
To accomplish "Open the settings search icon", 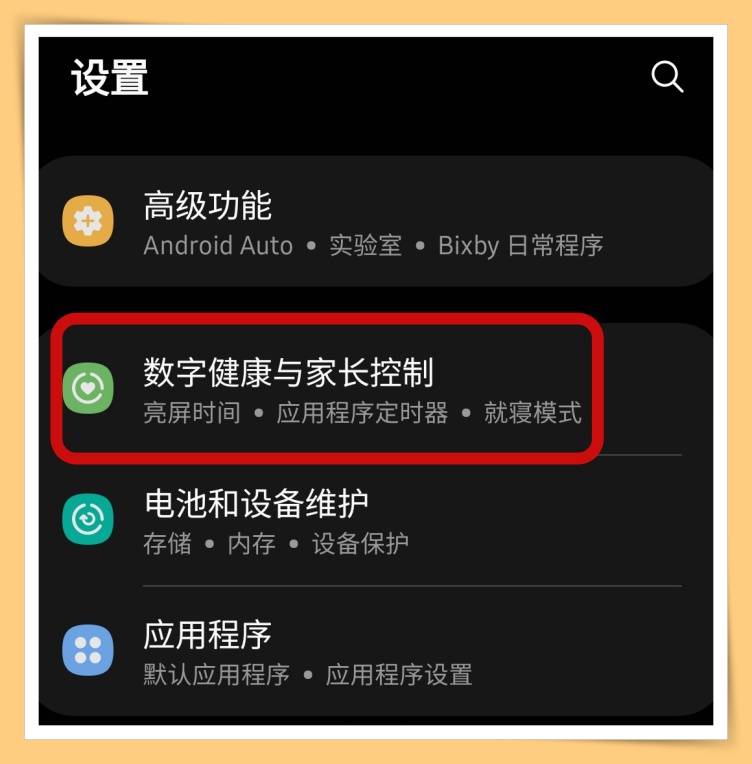I will click(666, 77).
